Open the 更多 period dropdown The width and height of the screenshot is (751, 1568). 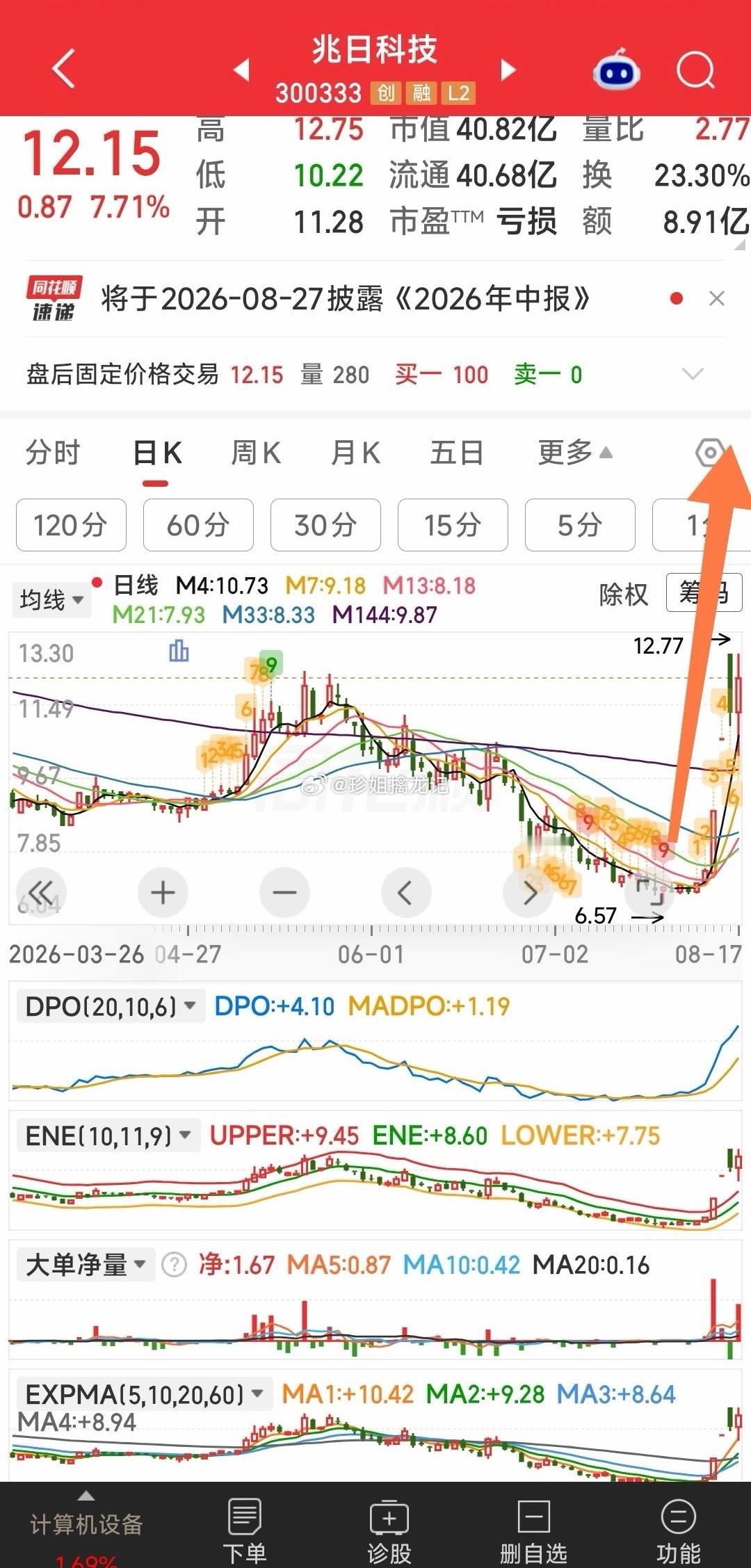575,453
